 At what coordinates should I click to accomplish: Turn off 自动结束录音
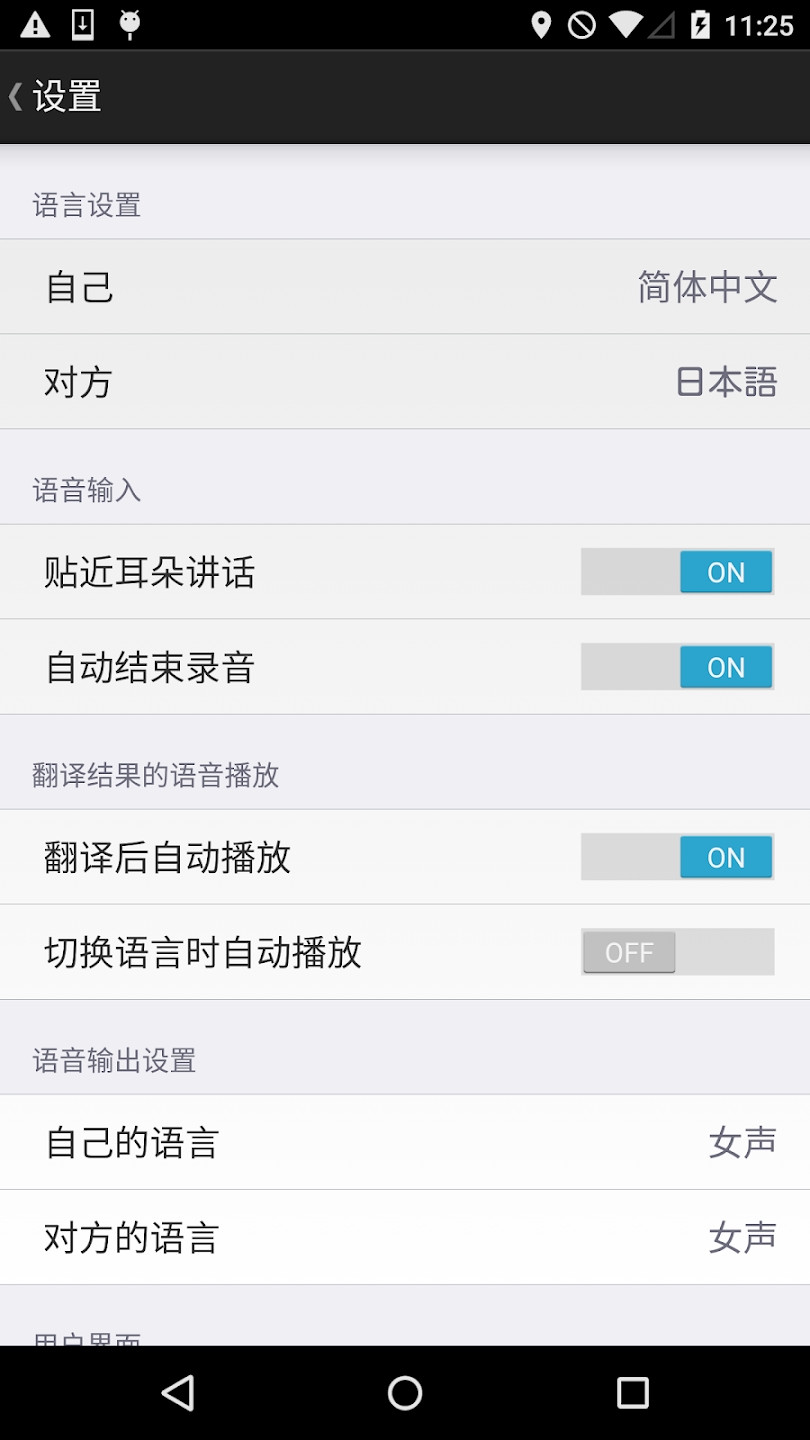coord(677,667)
